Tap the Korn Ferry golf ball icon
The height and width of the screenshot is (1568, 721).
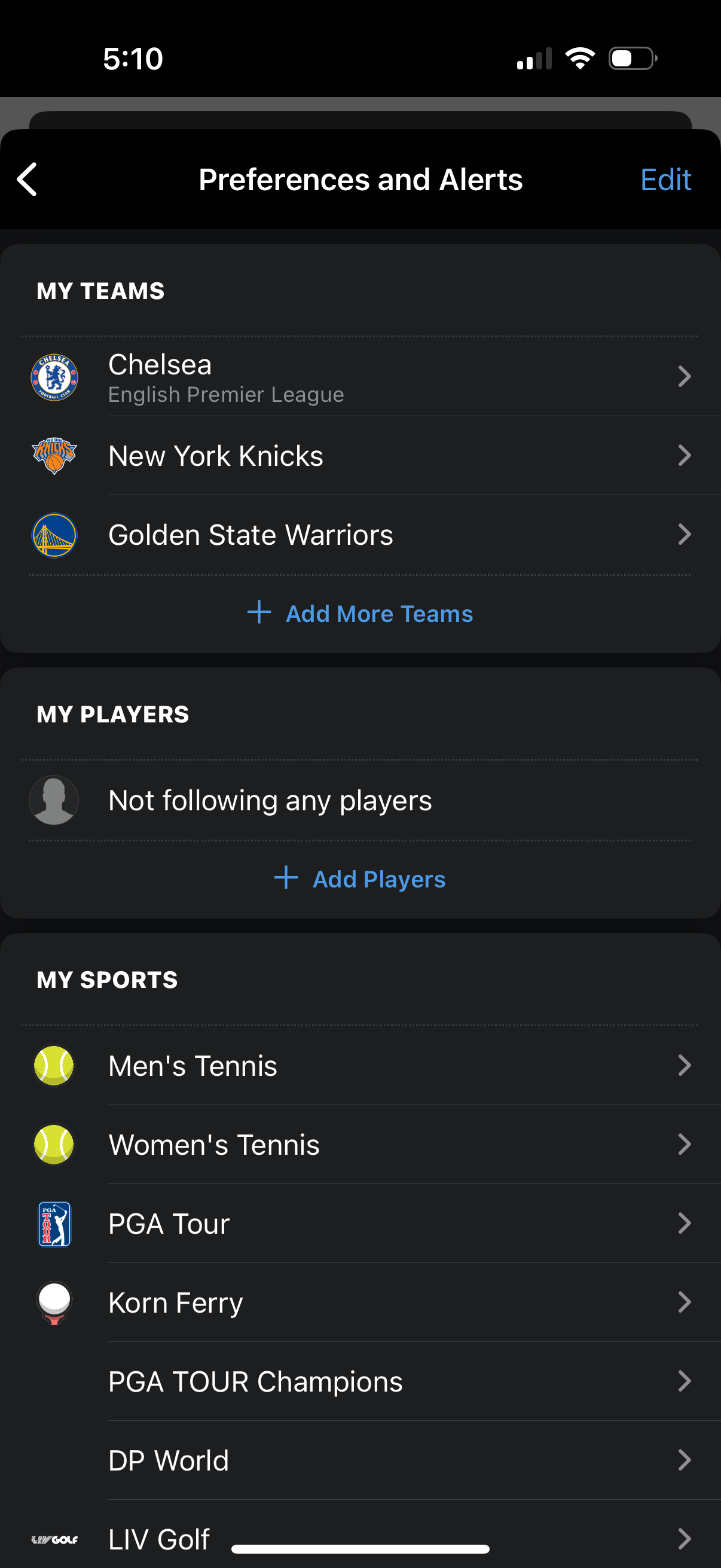click(54, 1302)
